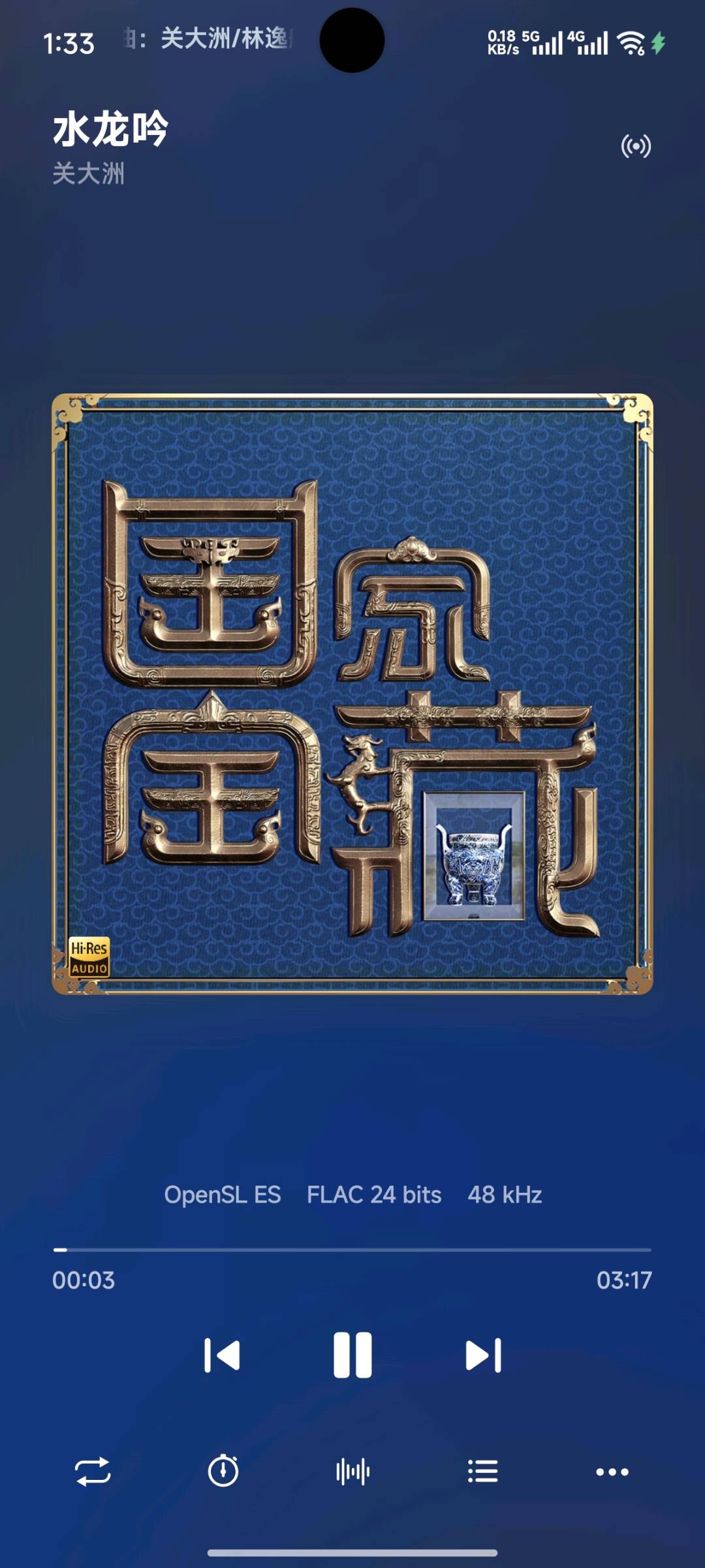Toggle the repeat mode icon
This screenshot has width=705, height=1568.
coord(93,1472)
